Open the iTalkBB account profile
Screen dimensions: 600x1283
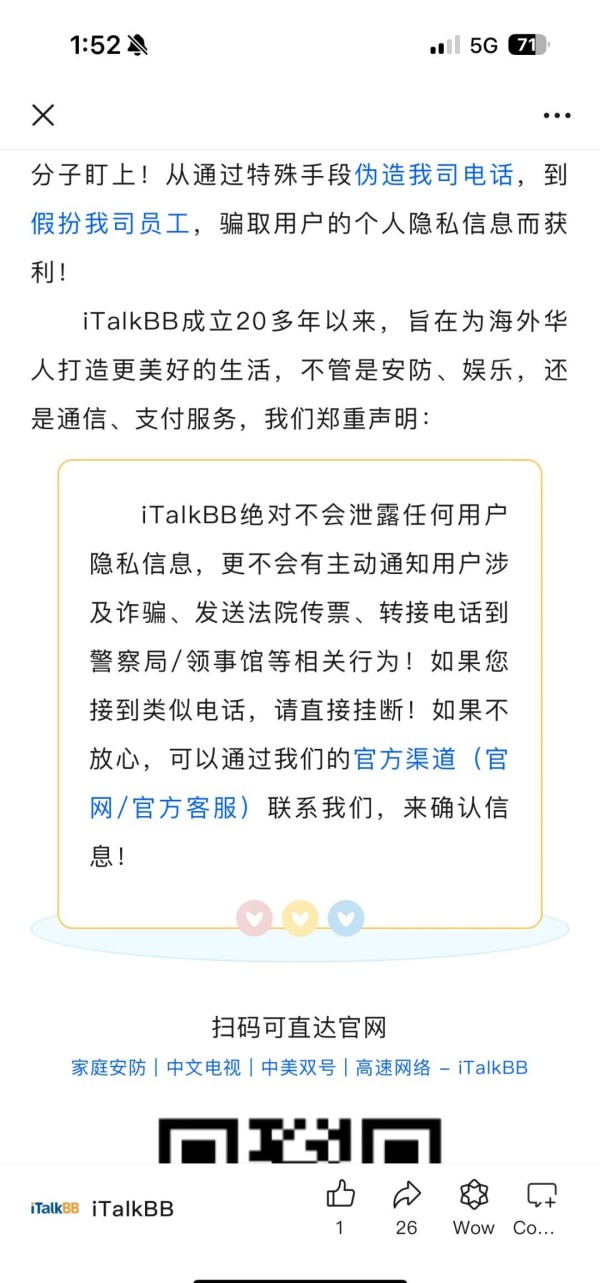(102, 1208)
